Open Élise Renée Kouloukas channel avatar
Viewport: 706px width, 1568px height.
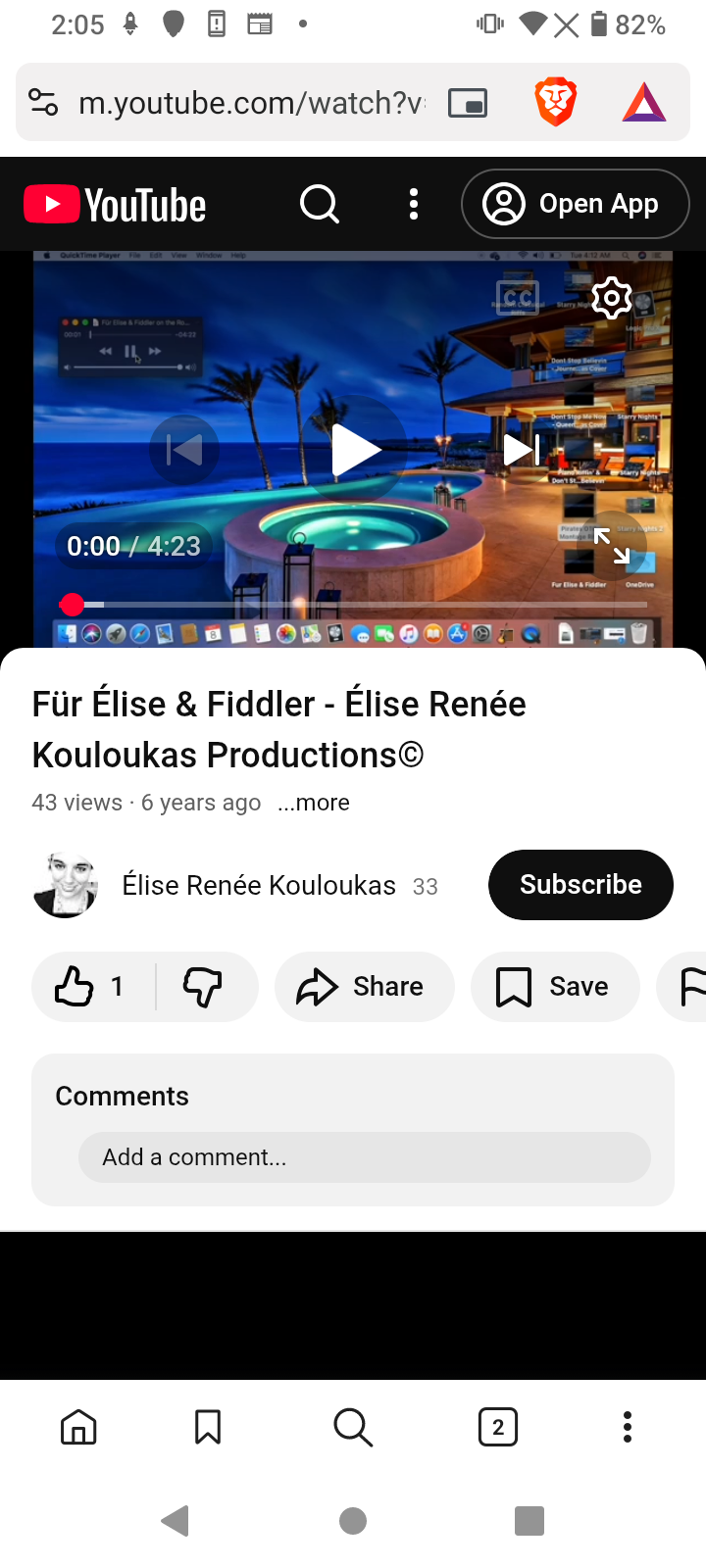66,885
